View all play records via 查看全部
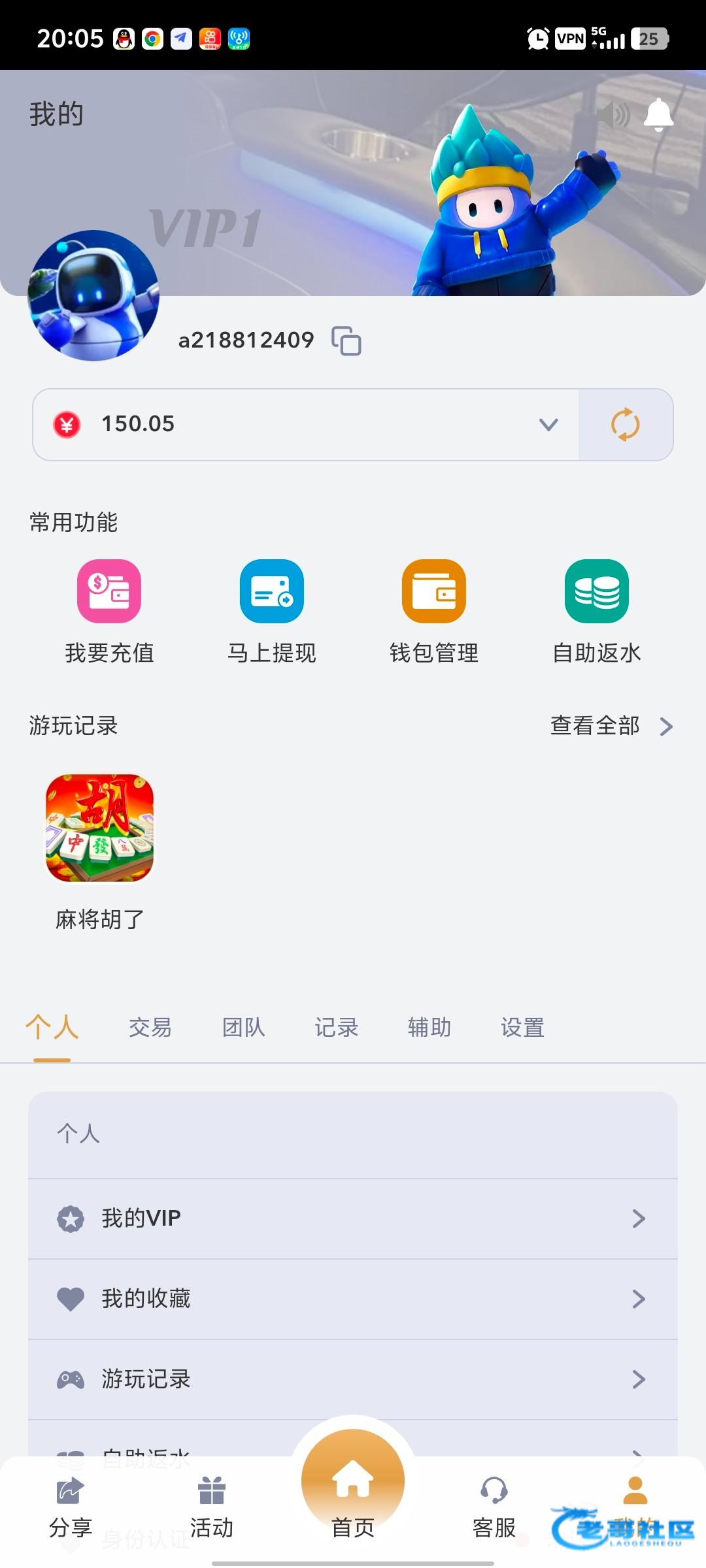 [611, 726]
